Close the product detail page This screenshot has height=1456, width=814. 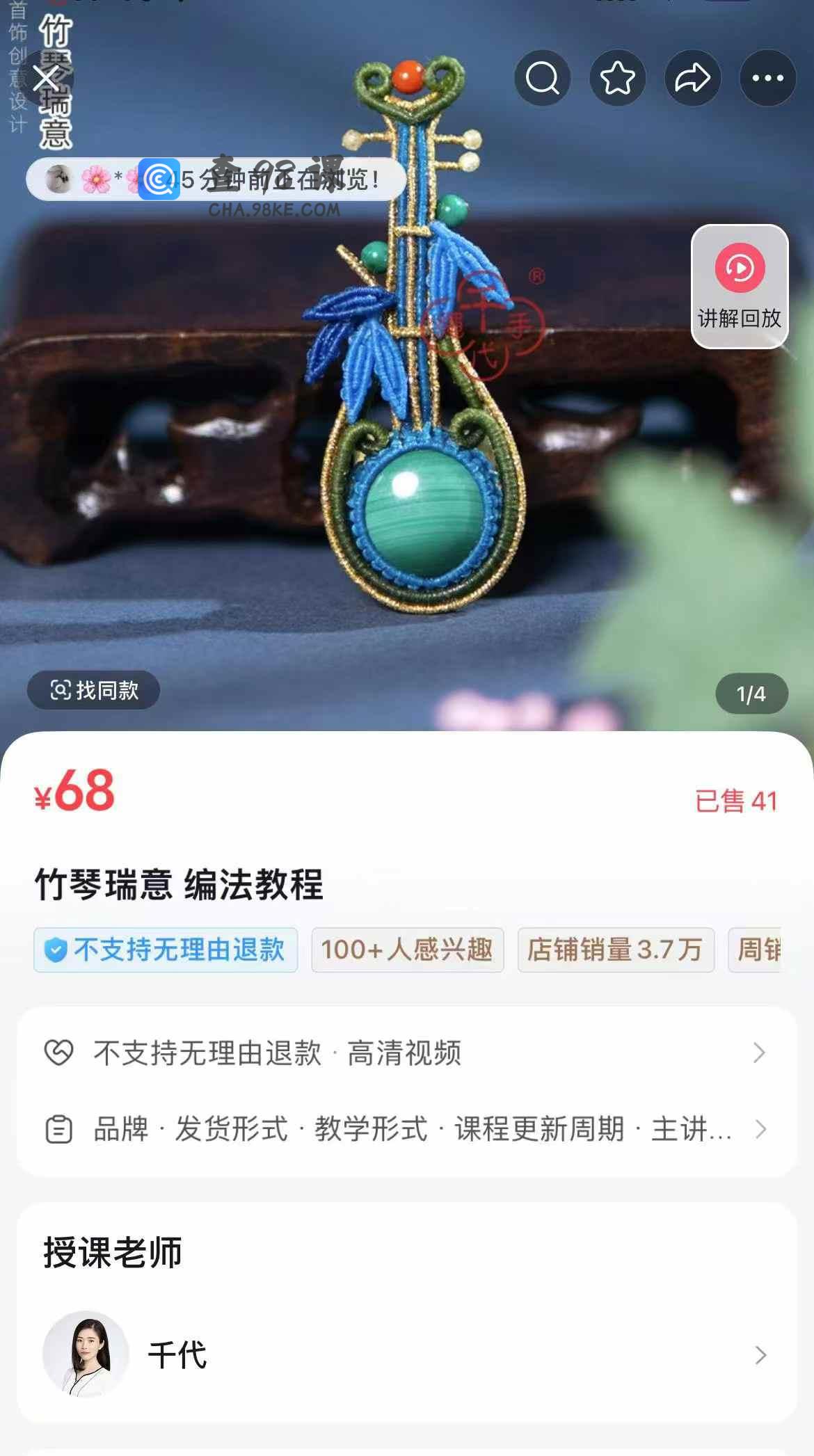pyautogui.click(x=46, y=78)
